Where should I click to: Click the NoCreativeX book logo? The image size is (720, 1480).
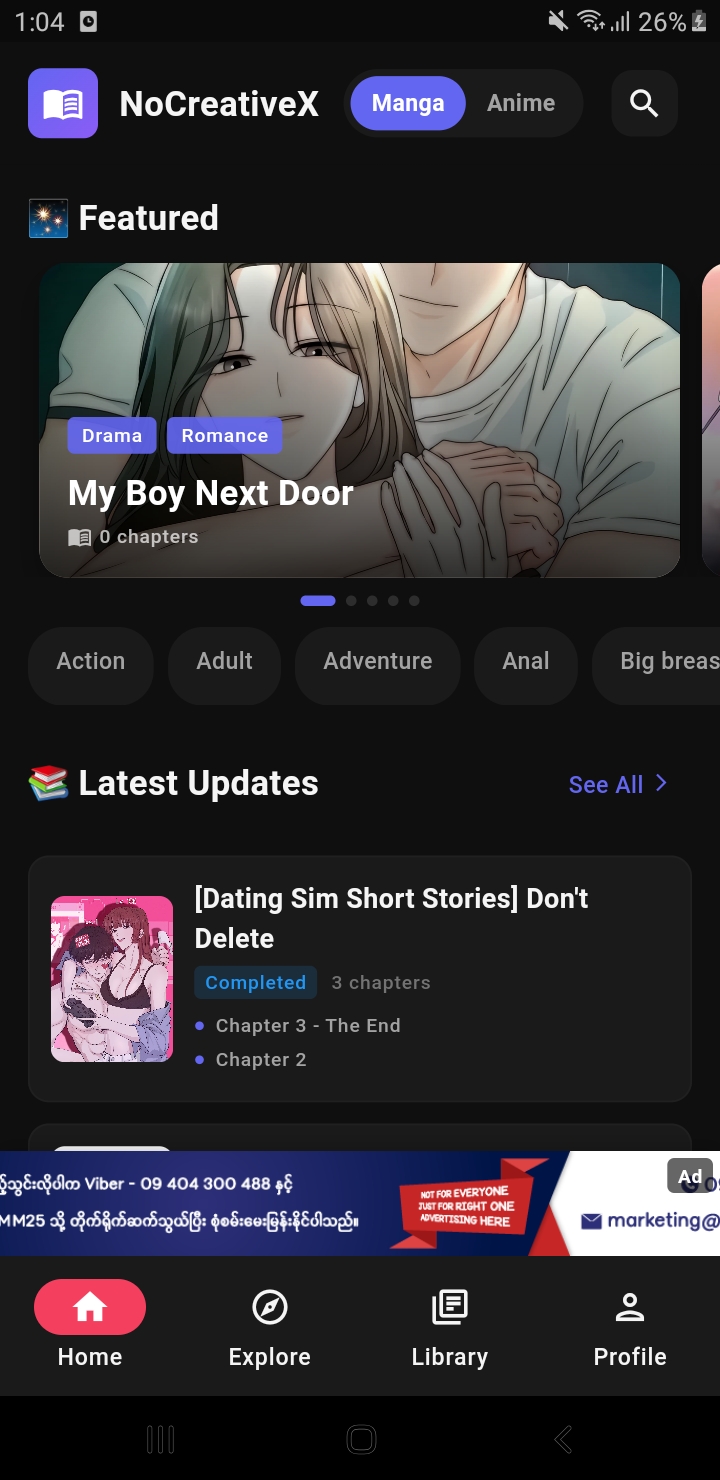click(62, 102)
